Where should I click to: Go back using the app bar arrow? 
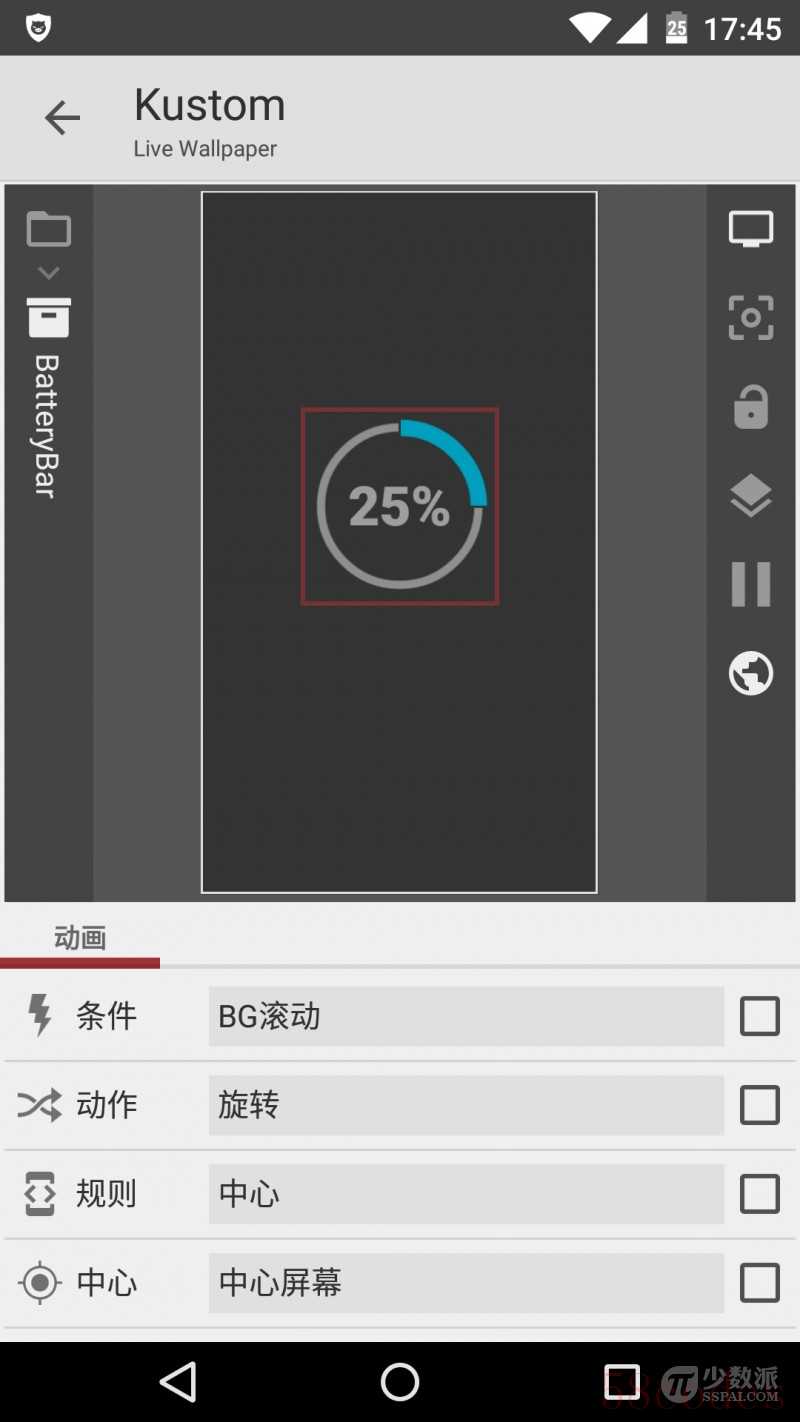(x=62, y=118)
